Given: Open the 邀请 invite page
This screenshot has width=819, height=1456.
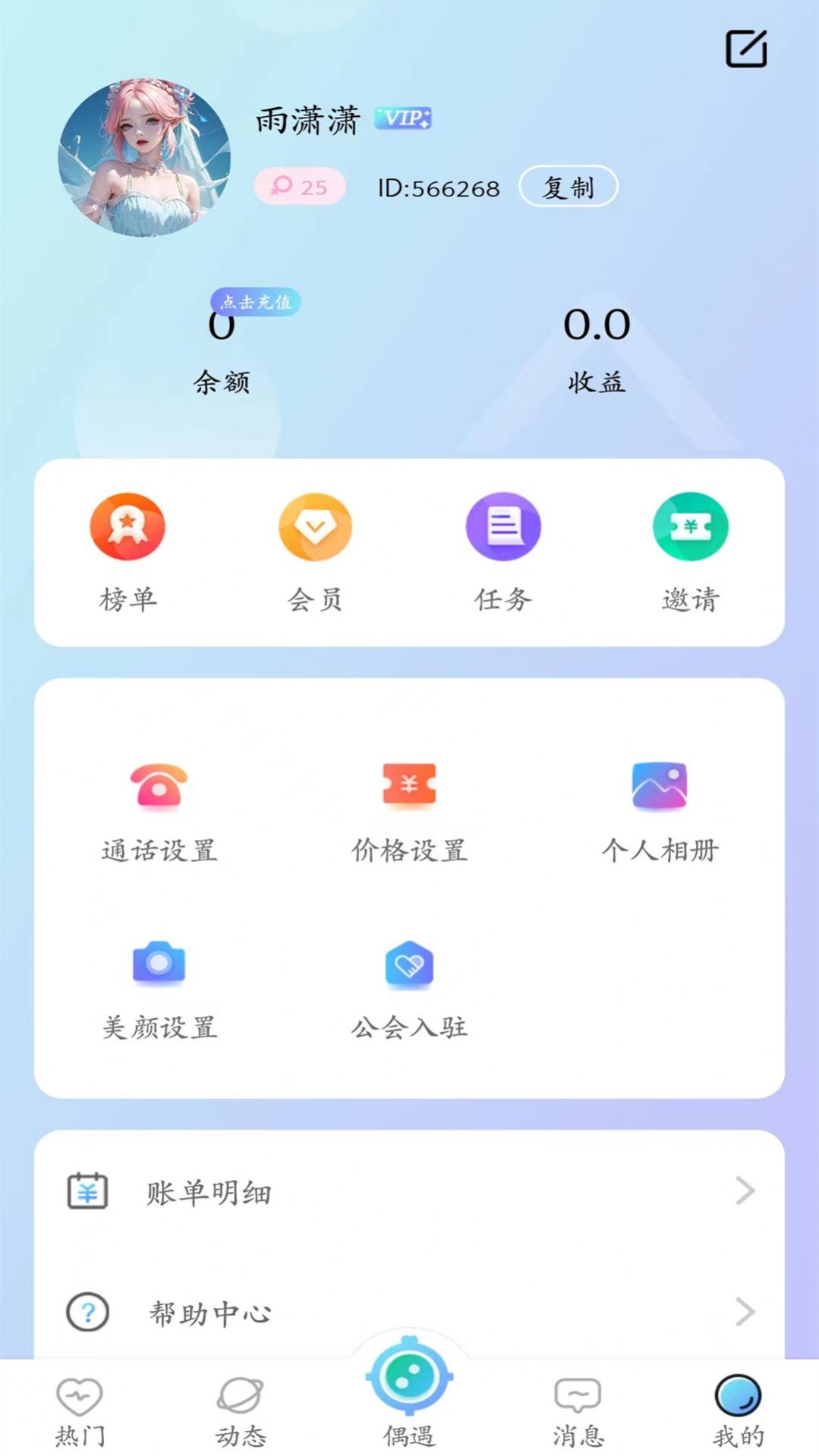Looking at the screenshot, I should (x=690, y=552).
